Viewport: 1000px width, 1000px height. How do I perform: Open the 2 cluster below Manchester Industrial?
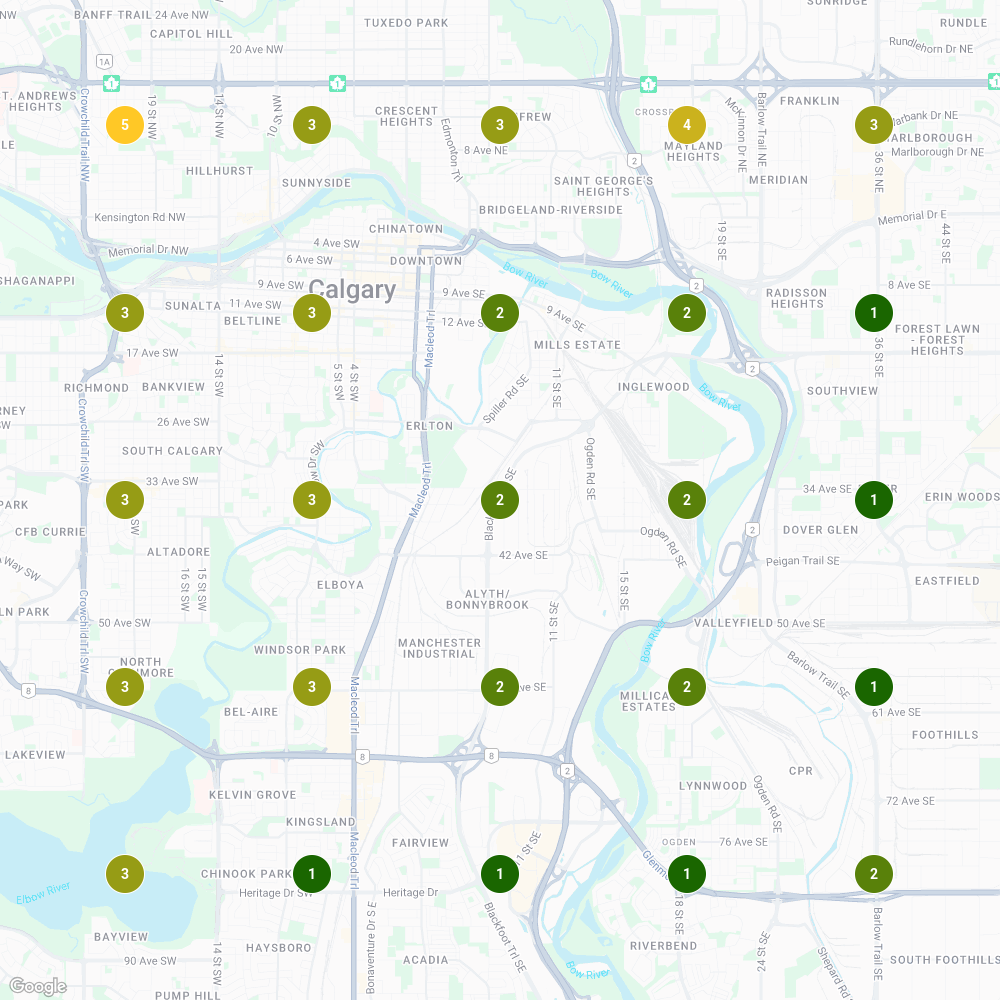(500, 687)
